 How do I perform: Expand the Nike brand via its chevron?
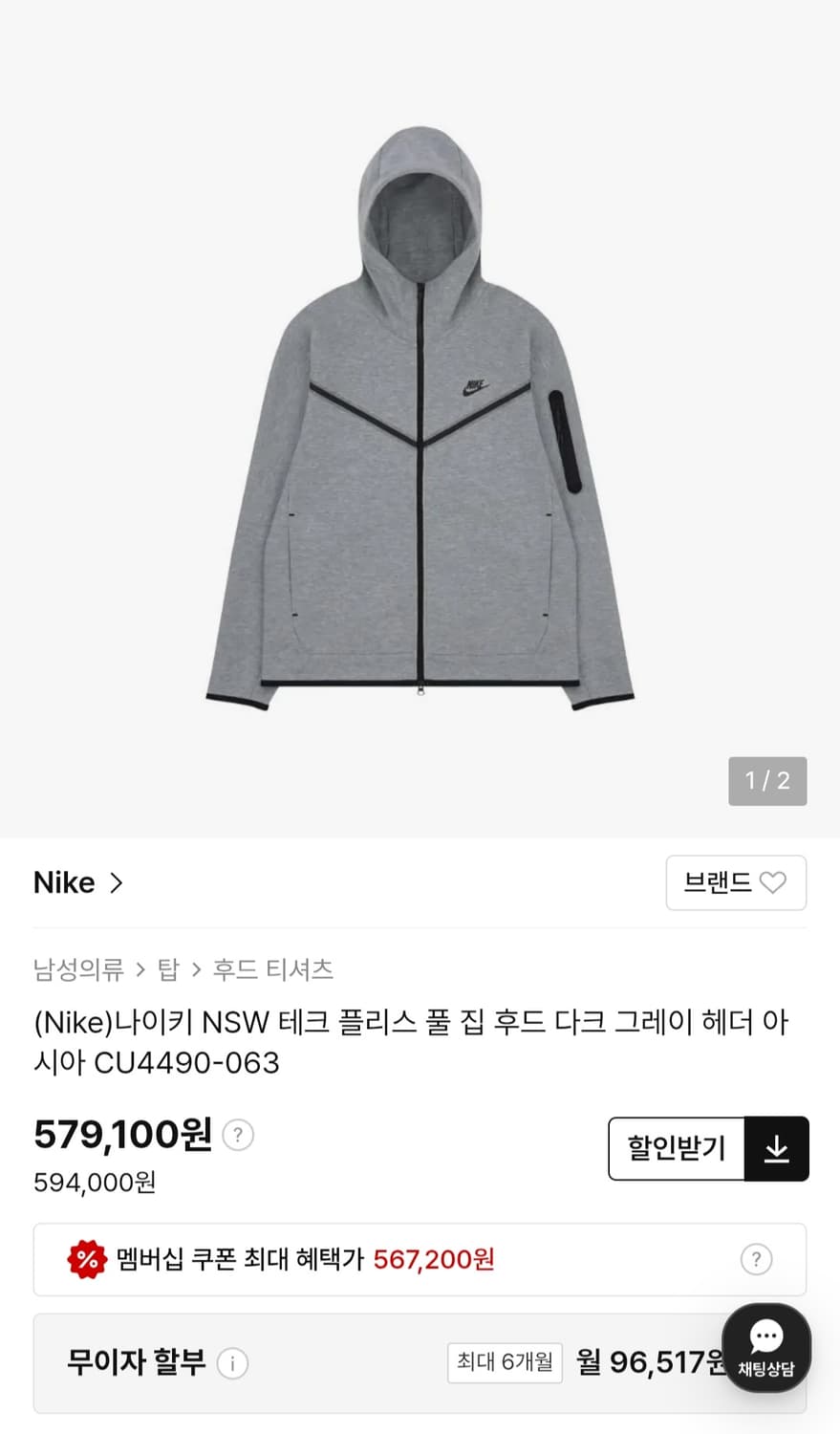coord(118,883)
